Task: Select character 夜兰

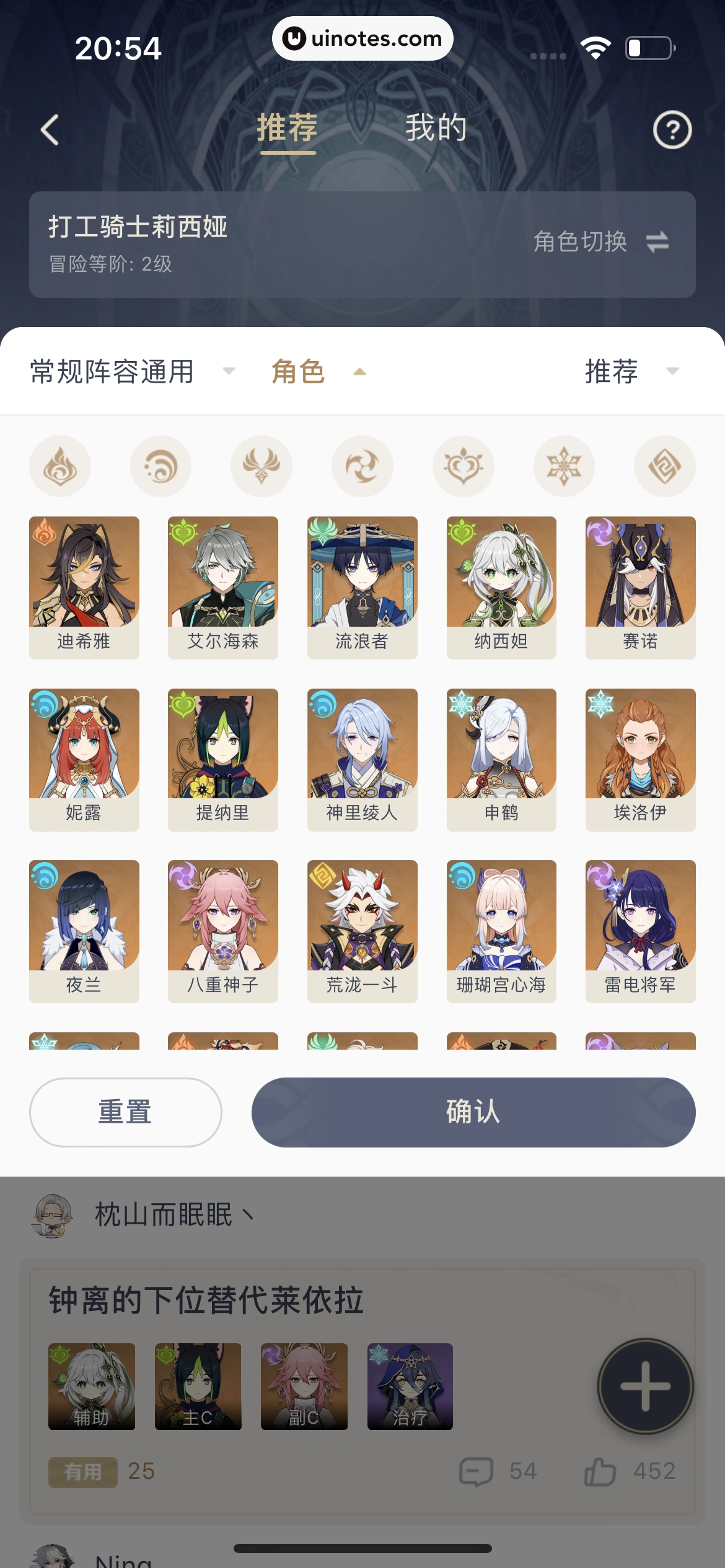Action: [84, 931]
